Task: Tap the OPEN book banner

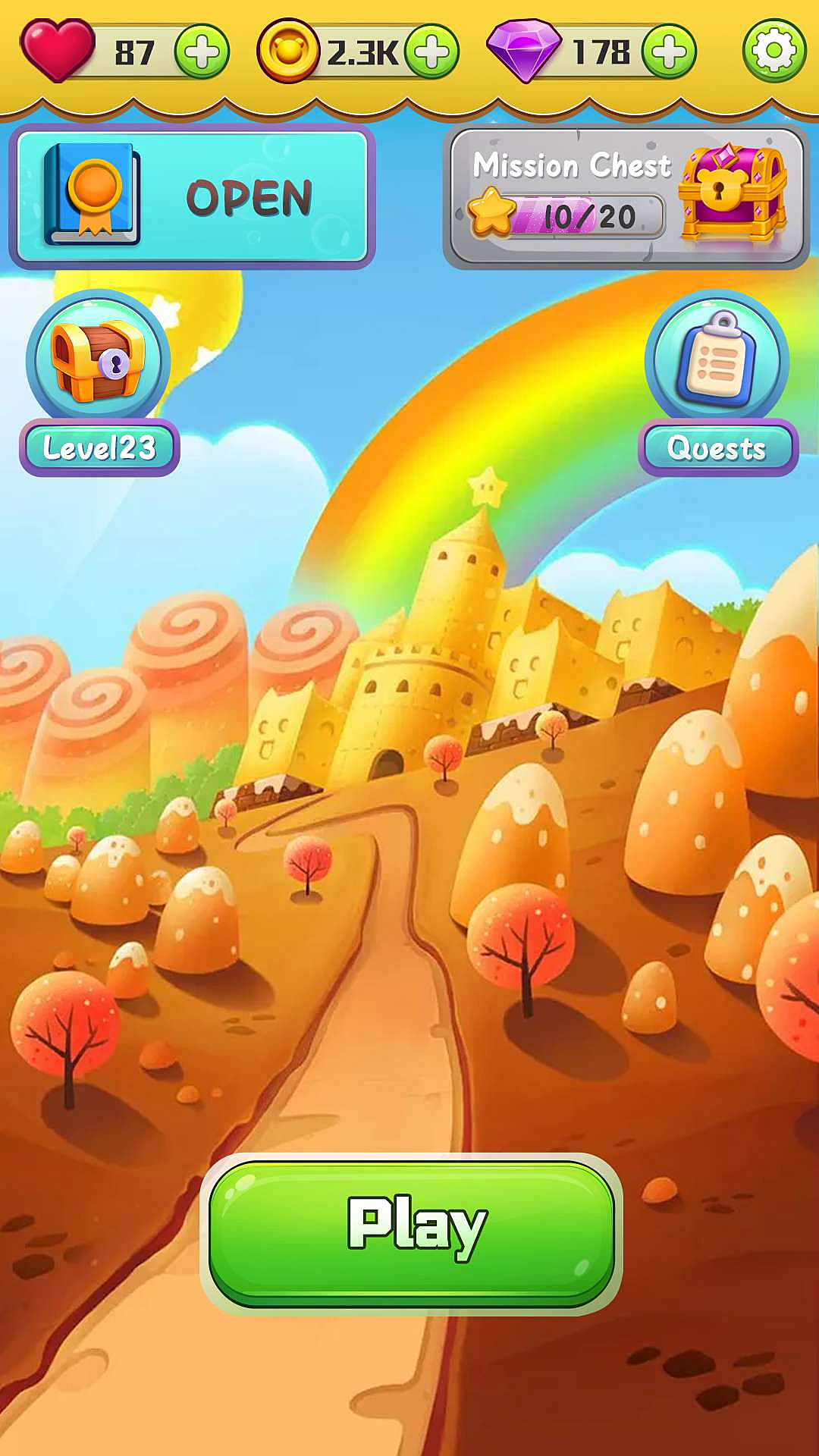Action: coord(192,197)
